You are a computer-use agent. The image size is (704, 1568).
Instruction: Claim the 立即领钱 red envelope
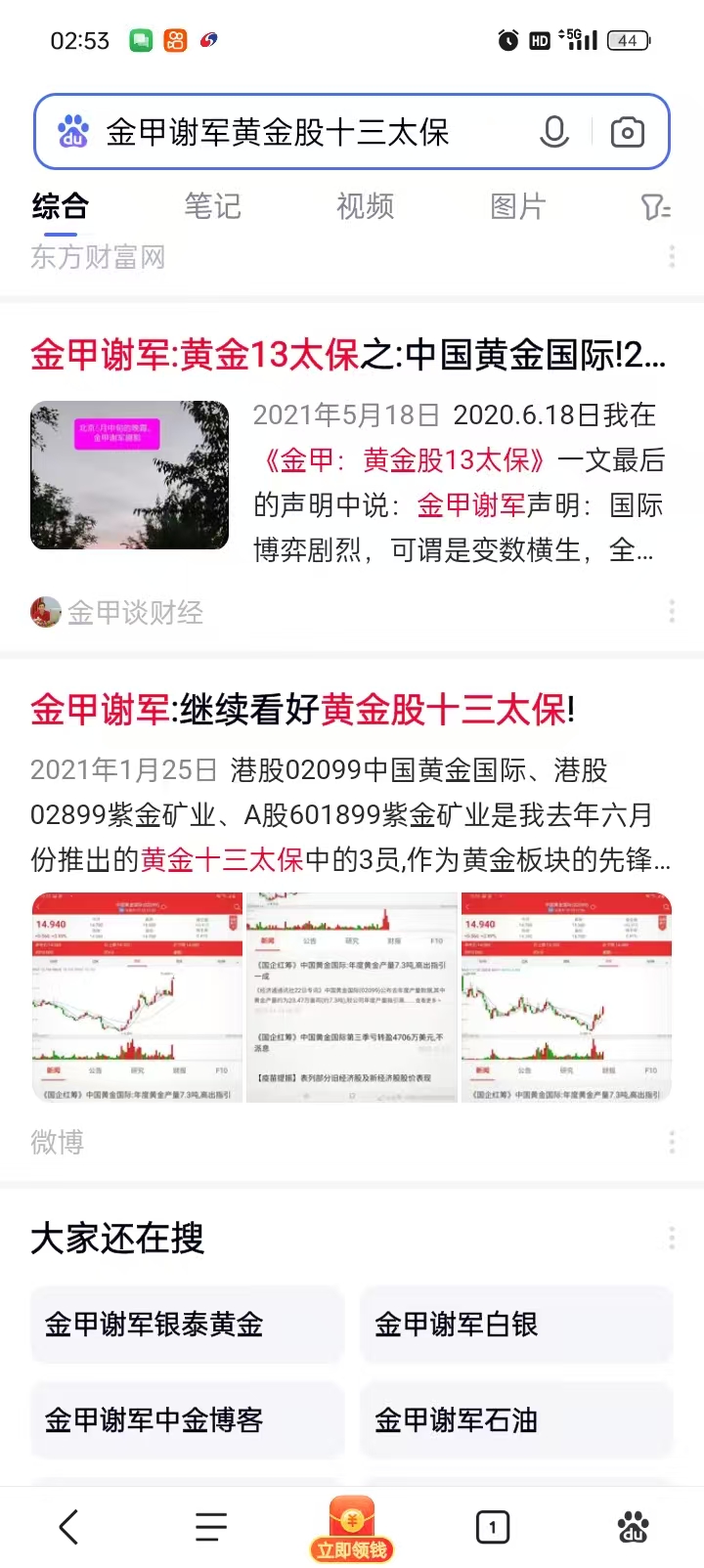pyautogui.click(x=352, y=1530)
